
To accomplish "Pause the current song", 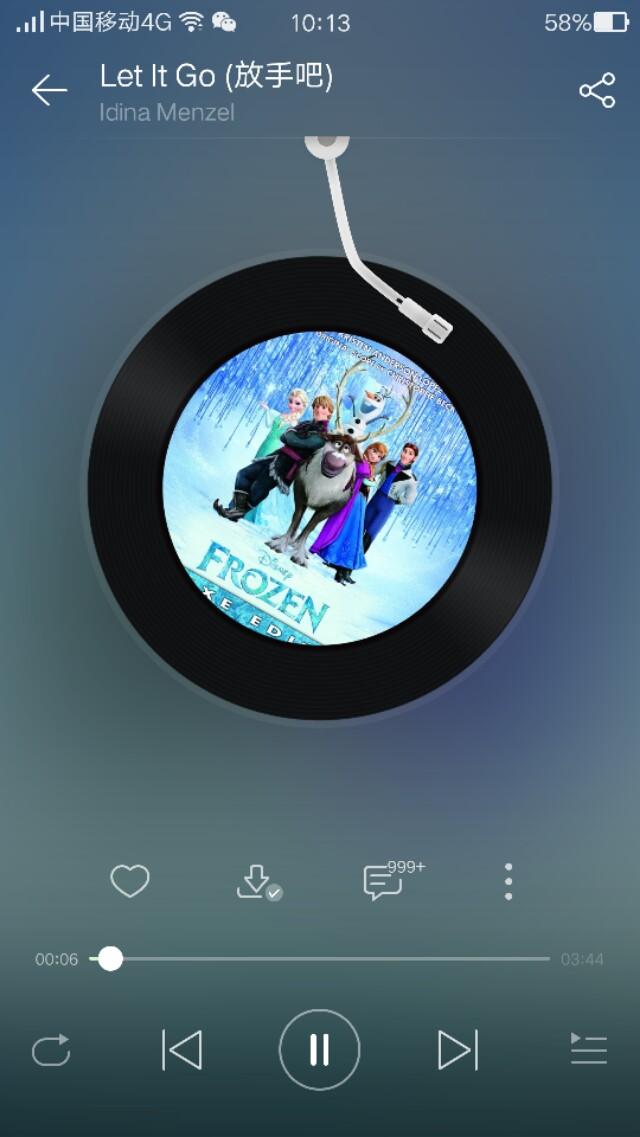I will (x=320, y=1050).
